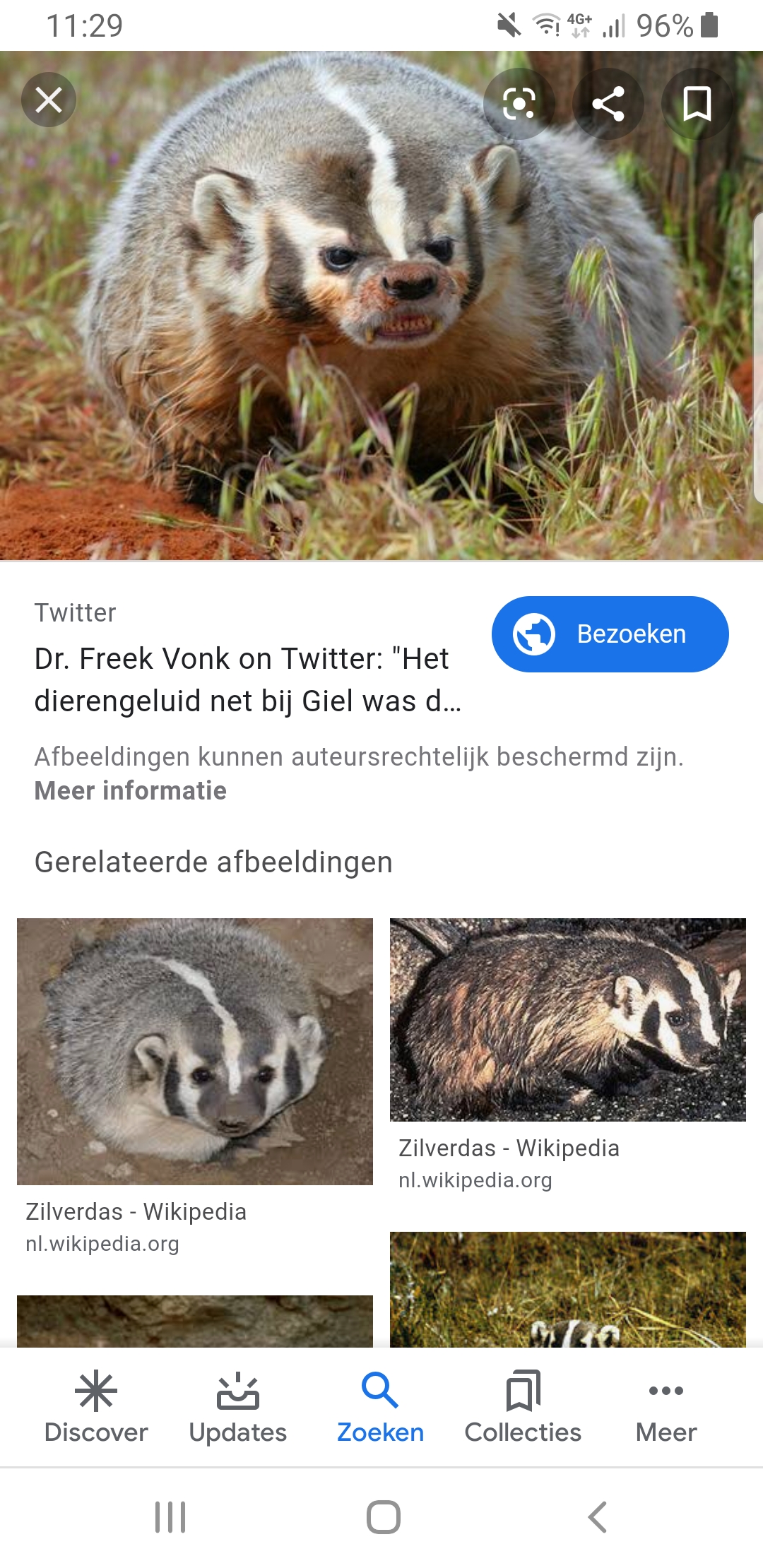
Task: Show the Meer options tab
Action: [x=666, y=1407]
